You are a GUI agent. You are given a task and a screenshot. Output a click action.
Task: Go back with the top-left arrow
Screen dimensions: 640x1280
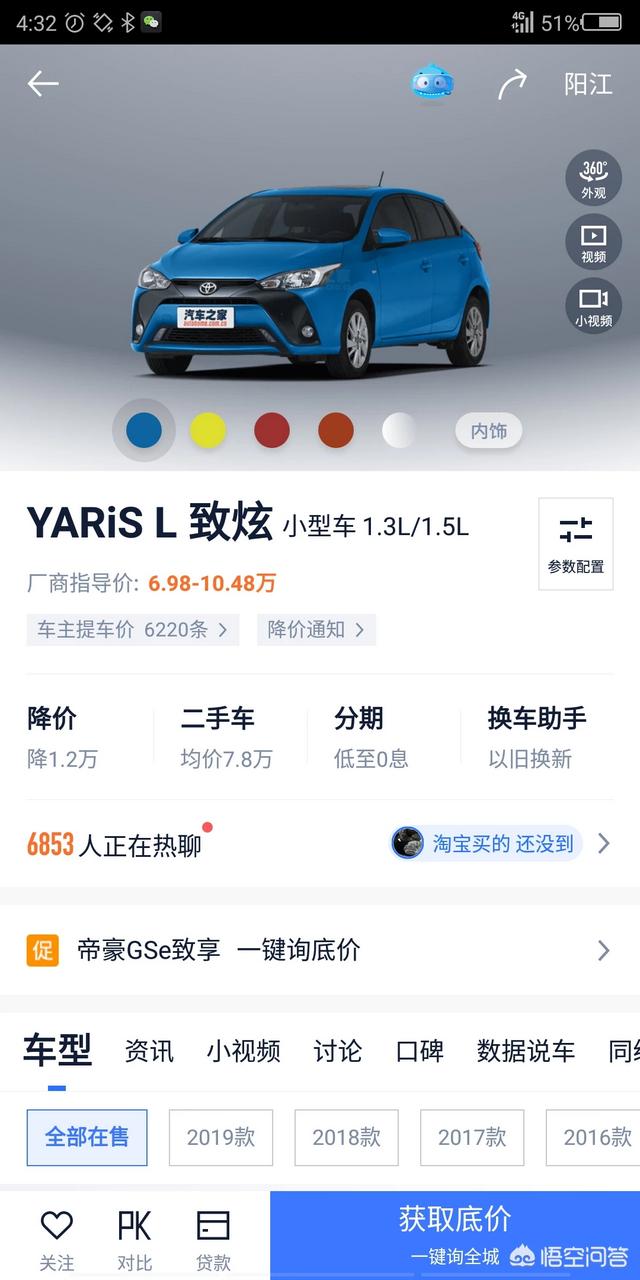43,84
